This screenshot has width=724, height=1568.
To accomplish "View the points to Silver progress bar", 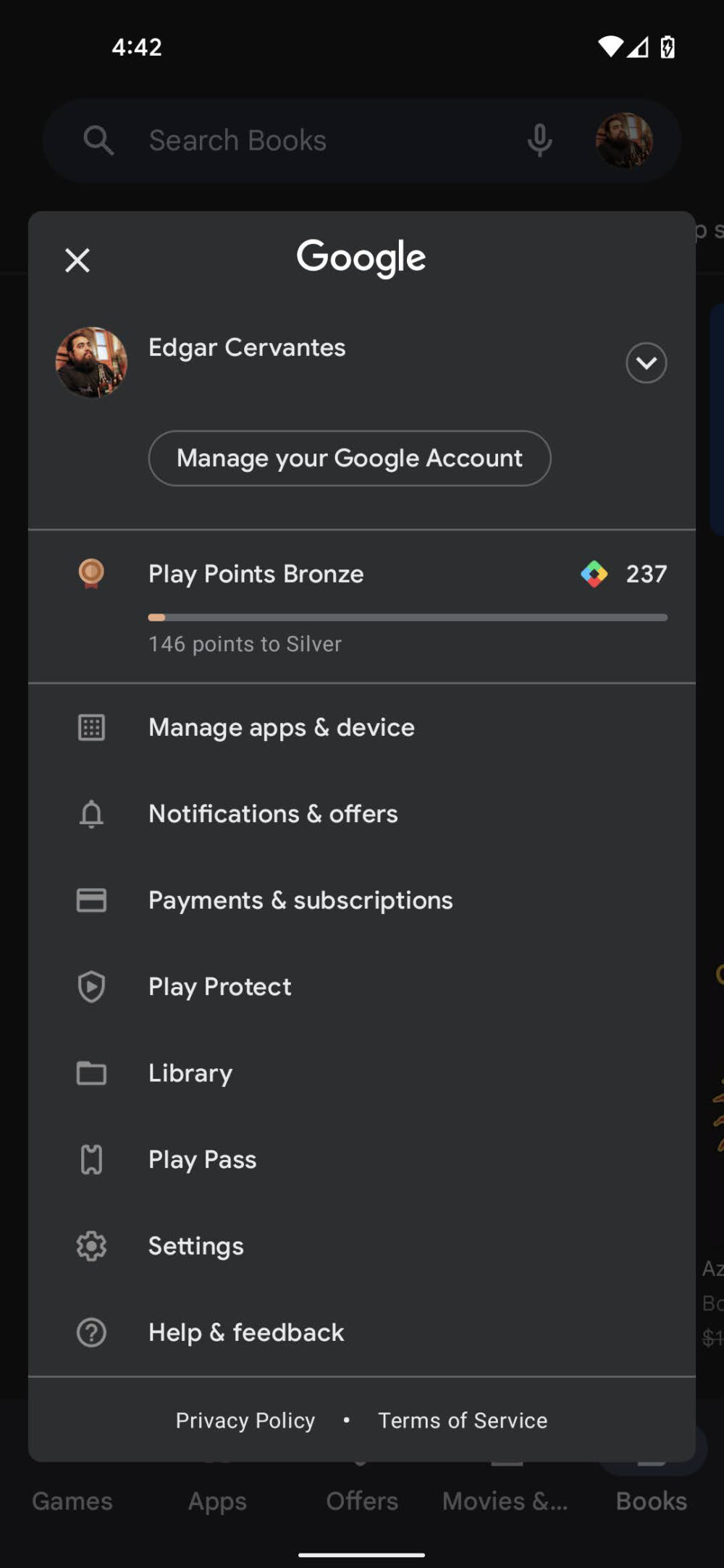I will point(407,617).
